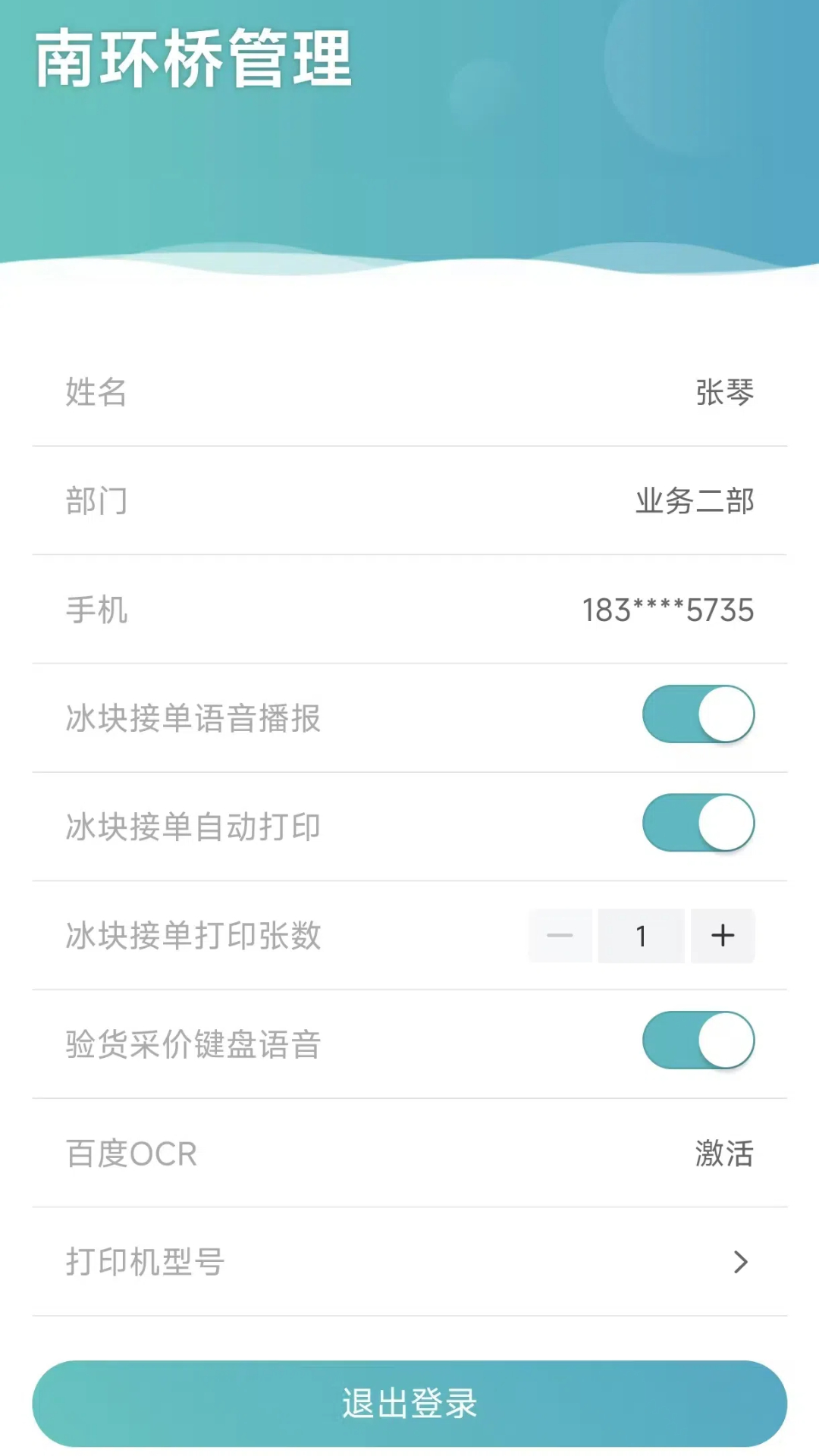Decrease 冰块接单打印张数 with minus button
Screen dimensions: 819x1456
click(x=560, y=936)
